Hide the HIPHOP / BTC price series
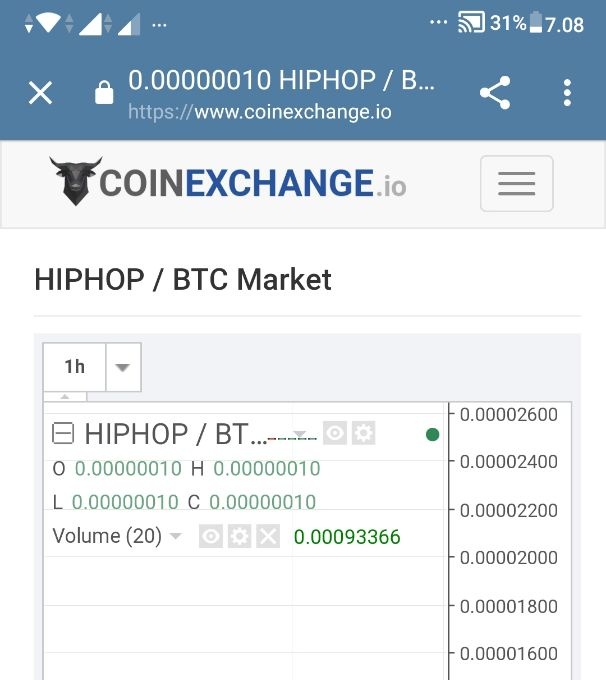This screenshot has width=606, height=680. [335, 434]
